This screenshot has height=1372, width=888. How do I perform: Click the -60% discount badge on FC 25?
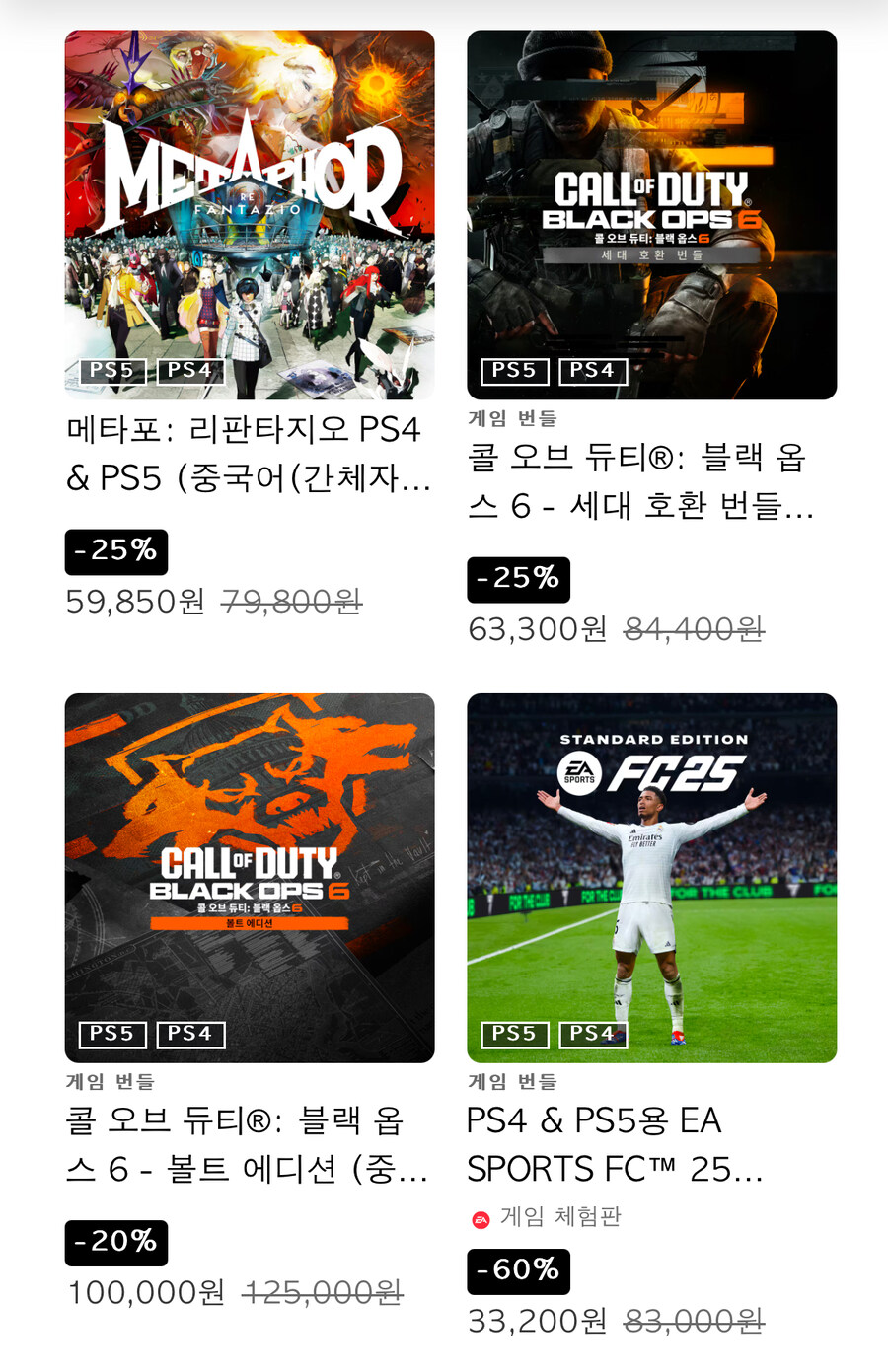point(518,1271)
